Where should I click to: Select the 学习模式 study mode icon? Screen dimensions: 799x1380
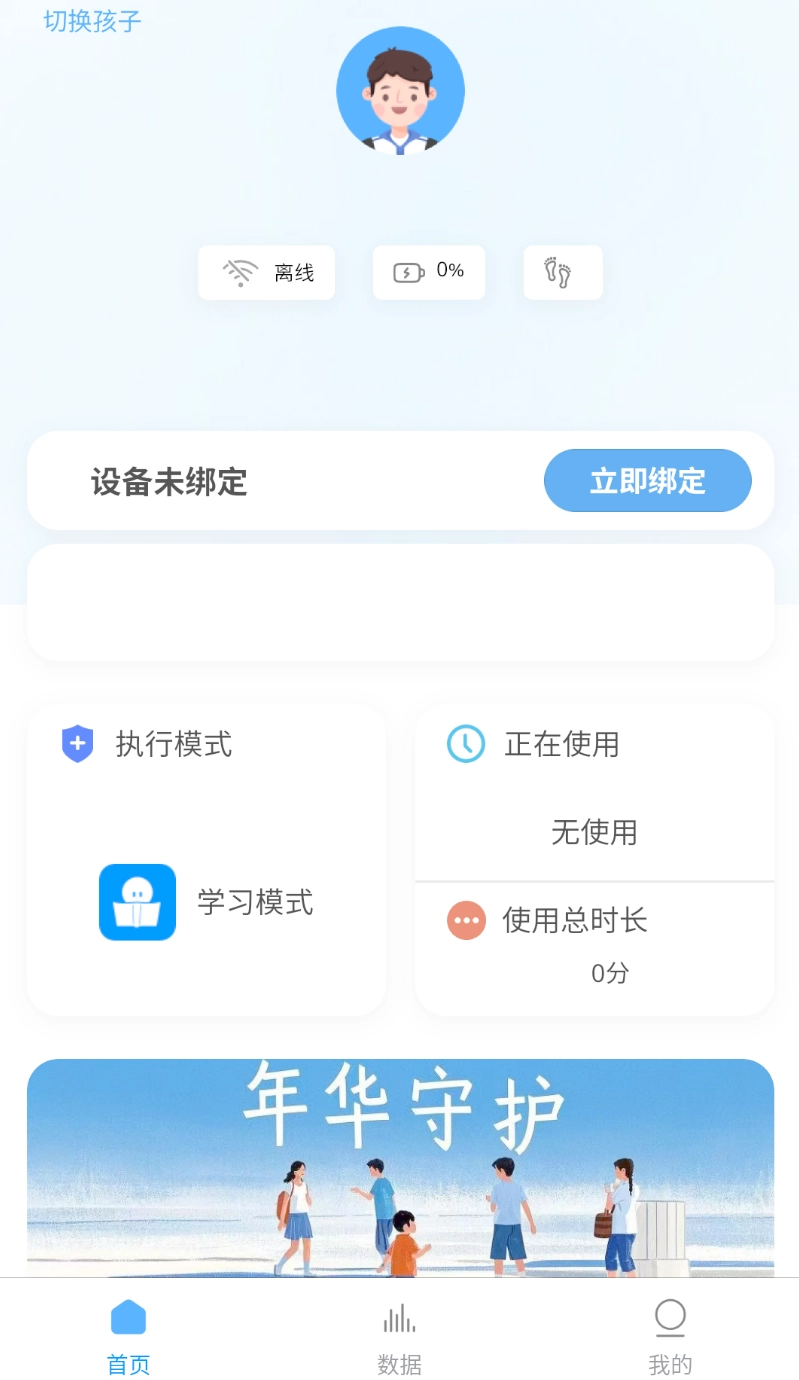[x=137, y=901]
